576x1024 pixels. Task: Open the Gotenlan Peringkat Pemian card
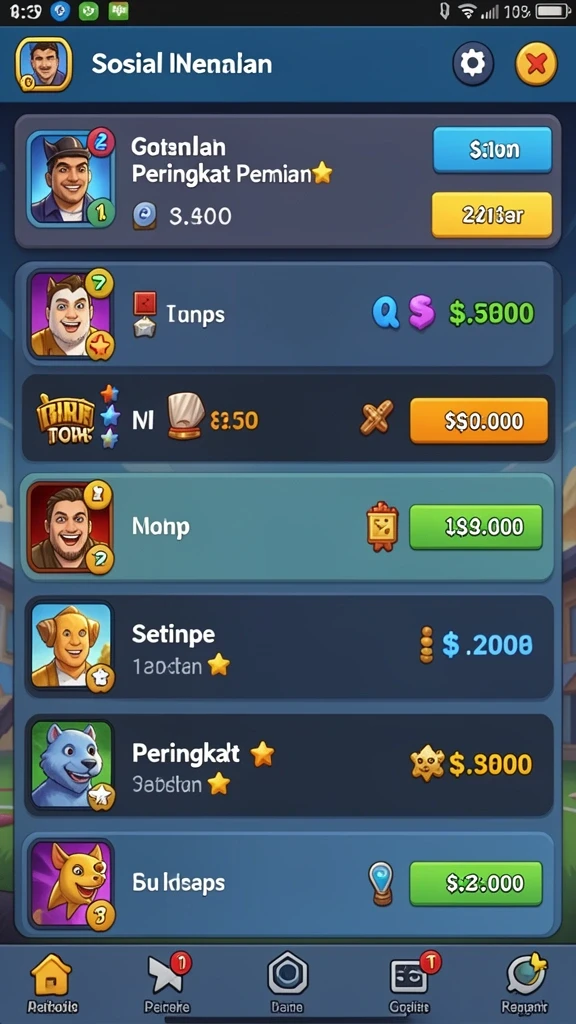click(x=287, y=182)
